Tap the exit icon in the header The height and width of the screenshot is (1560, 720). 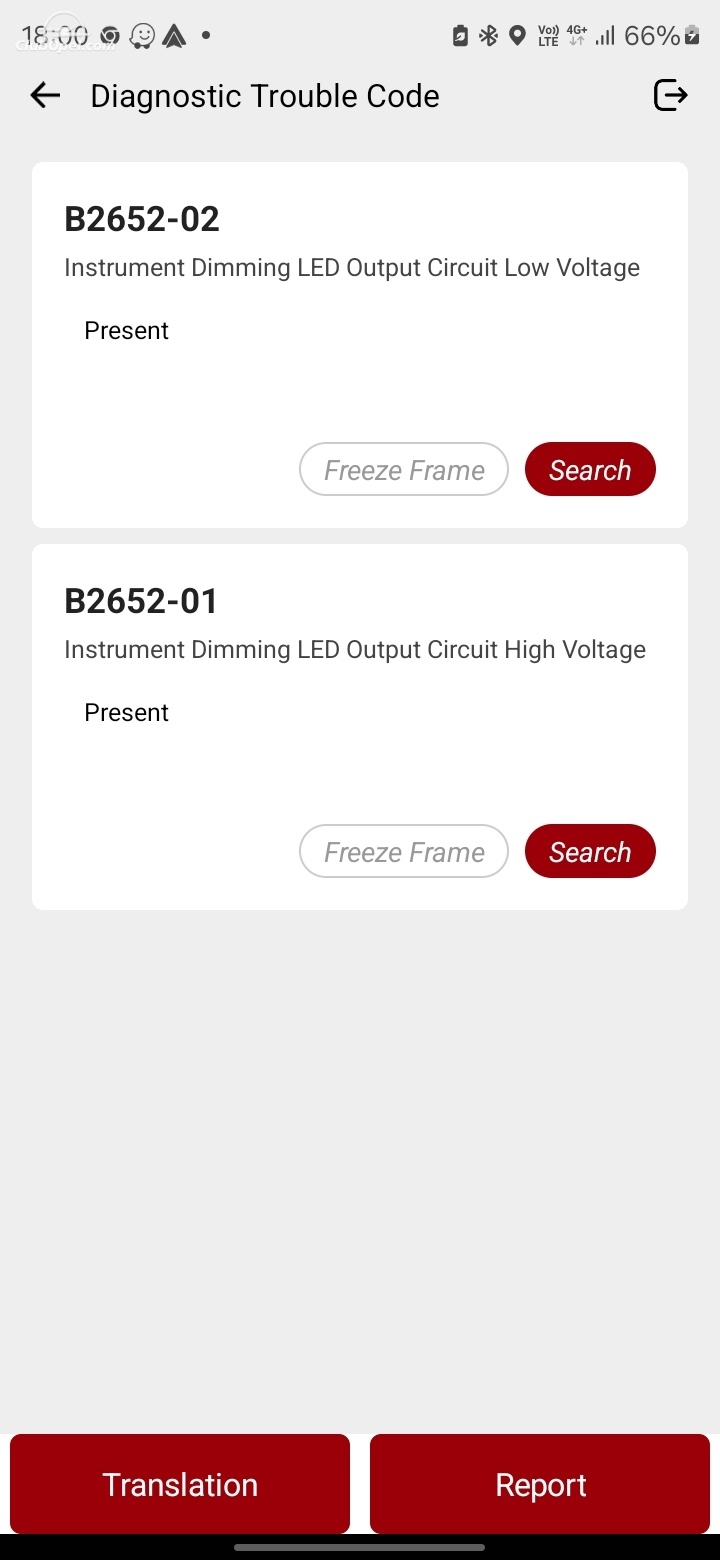click(670, 96)
